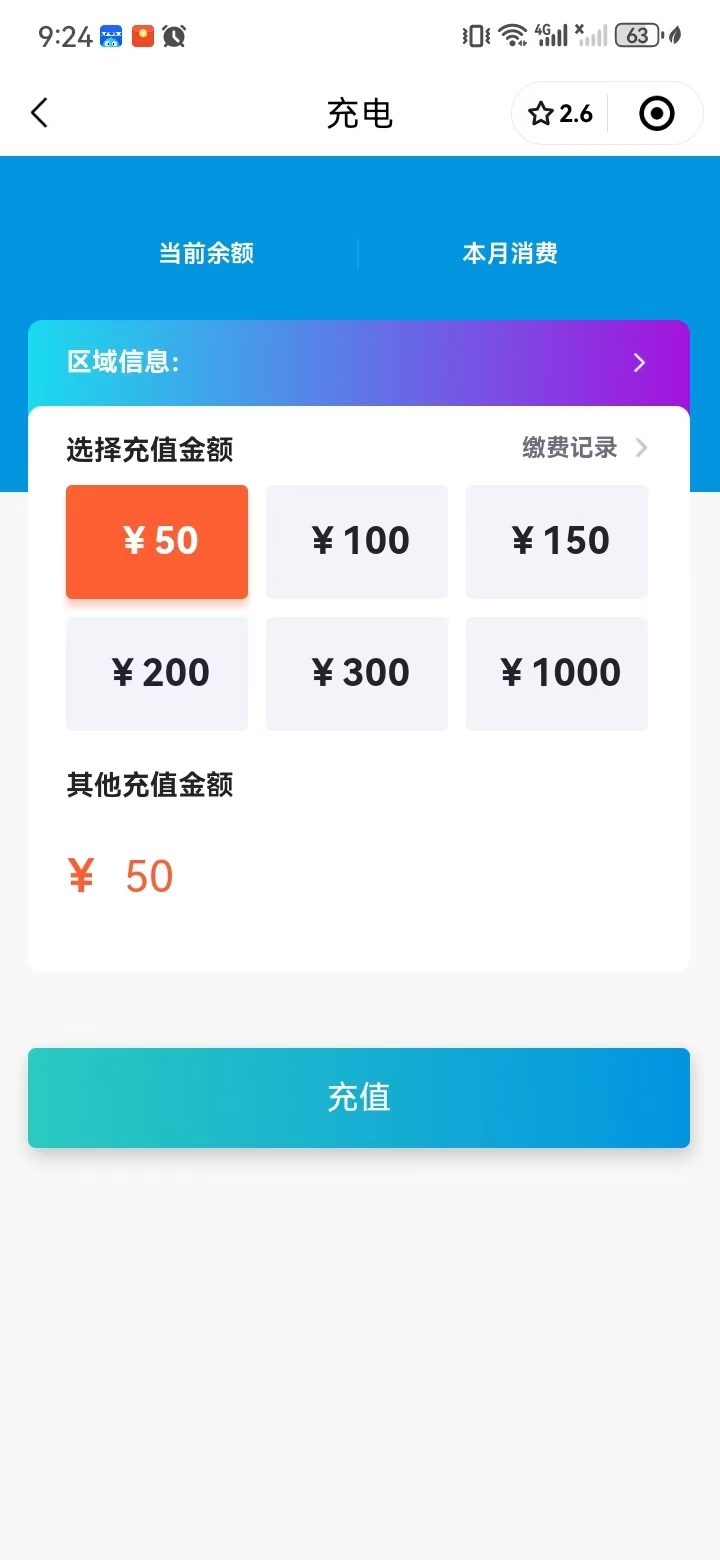The image size is (720, 1560).
Task: Open 缴费记录 payment records
Action: 585,448
